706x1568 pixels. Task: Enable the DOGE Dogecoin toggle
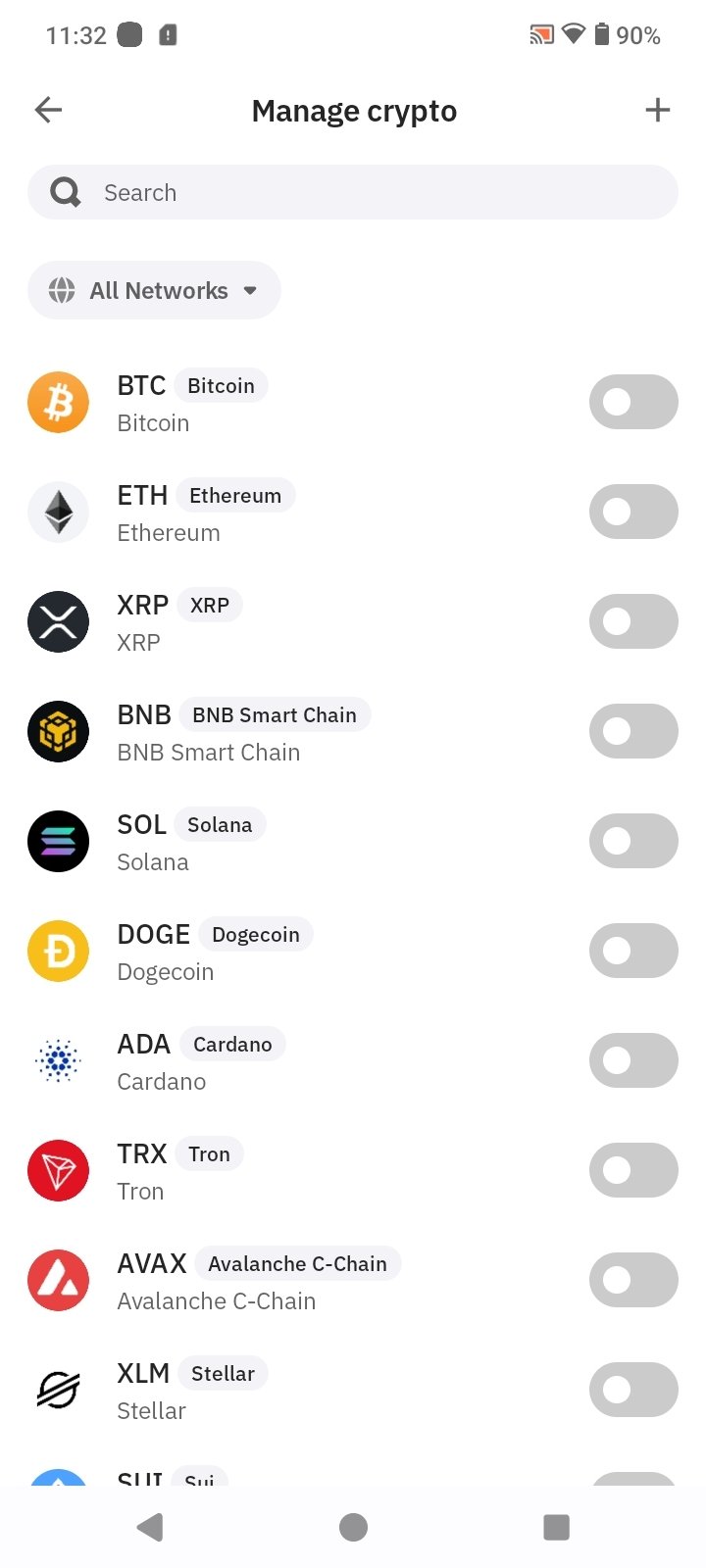pos(632,951)
